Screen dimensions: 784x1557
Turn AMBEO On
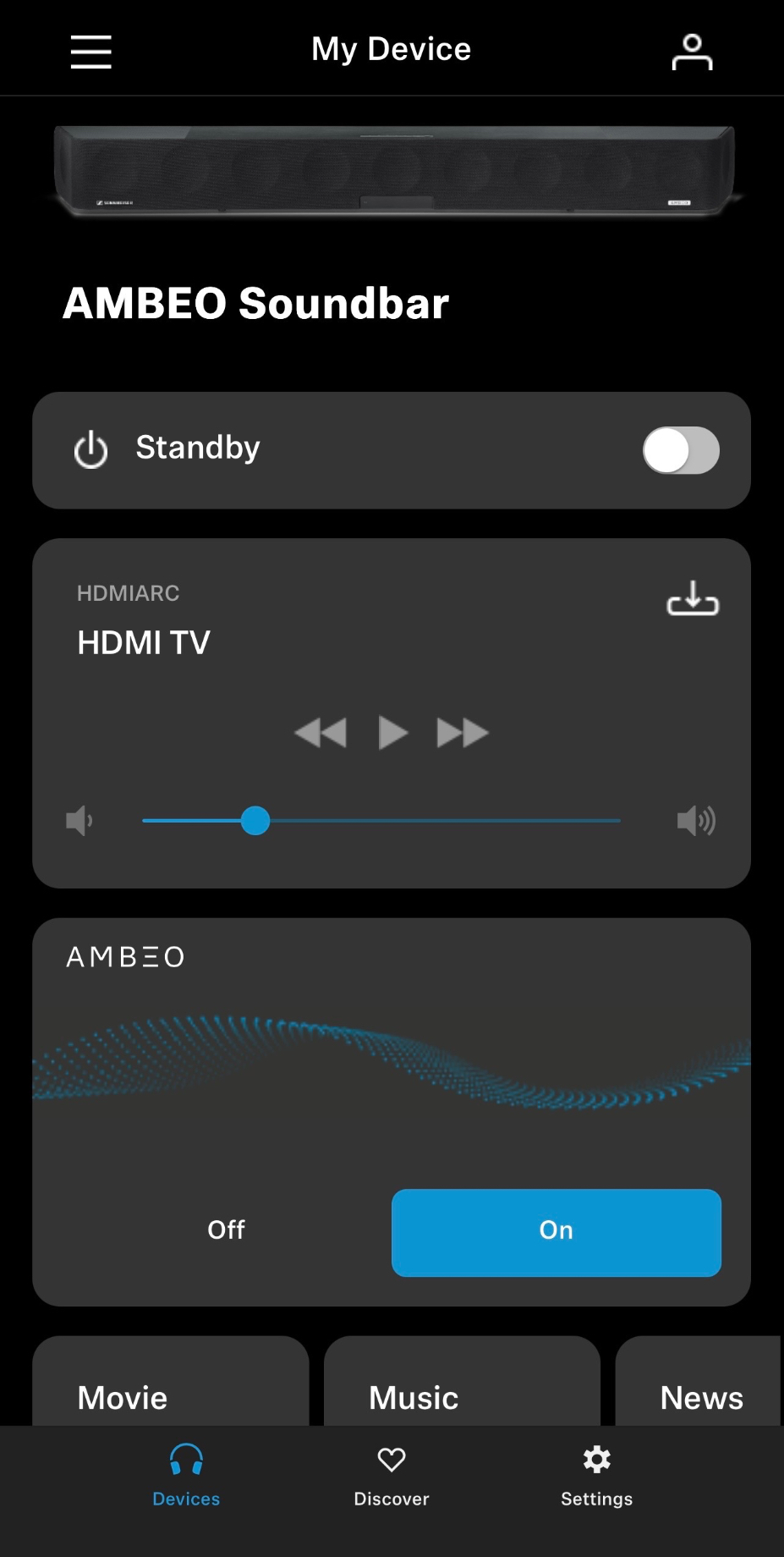coord(556,1232)
